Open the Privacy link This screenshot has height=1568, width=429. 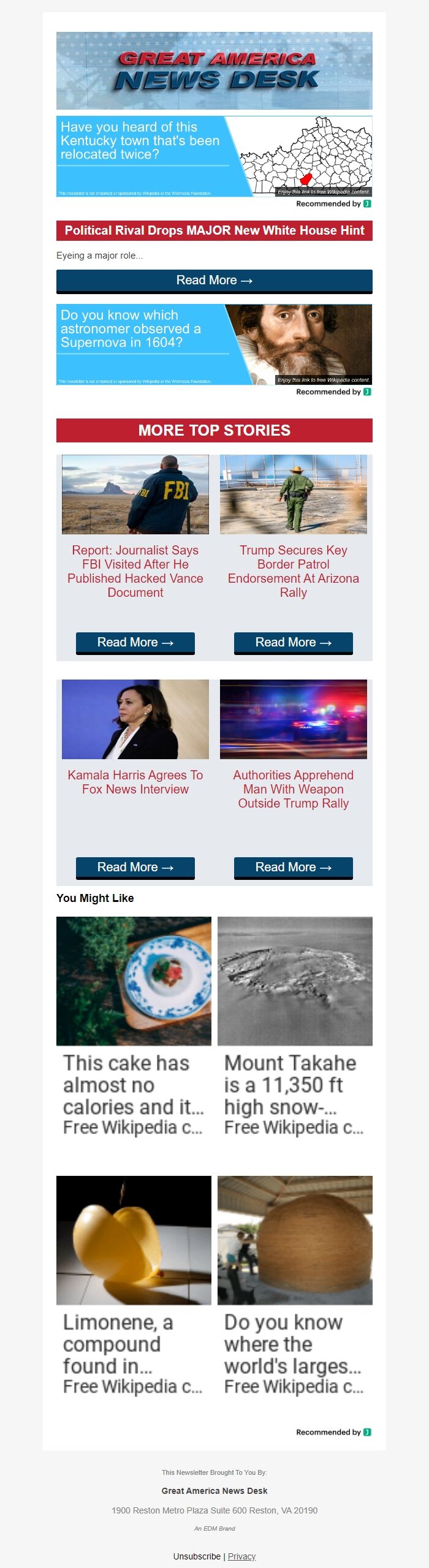pos(241,1556)
